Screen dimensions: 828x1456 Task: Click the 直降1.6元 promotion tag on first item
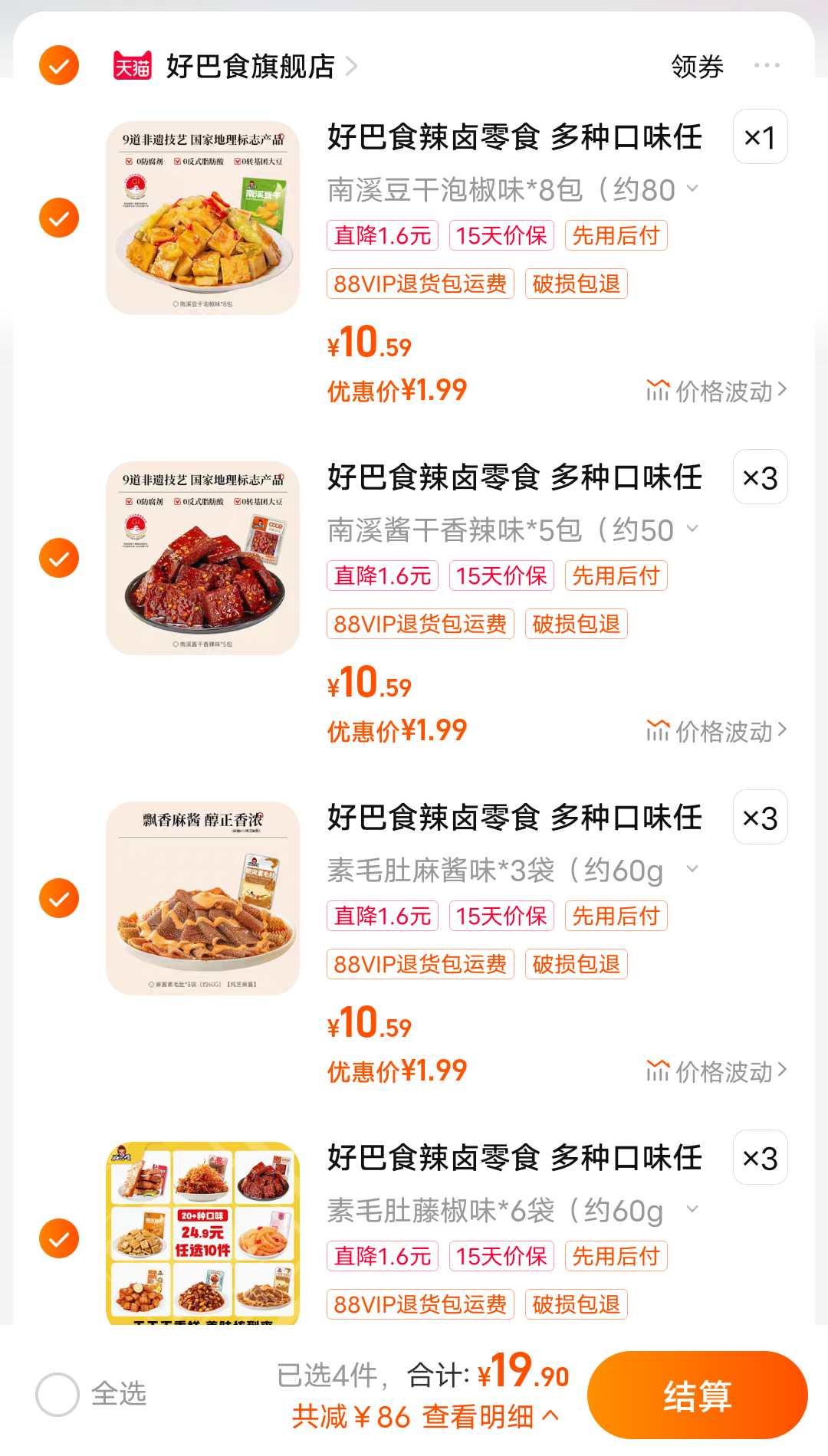point(382,235)
